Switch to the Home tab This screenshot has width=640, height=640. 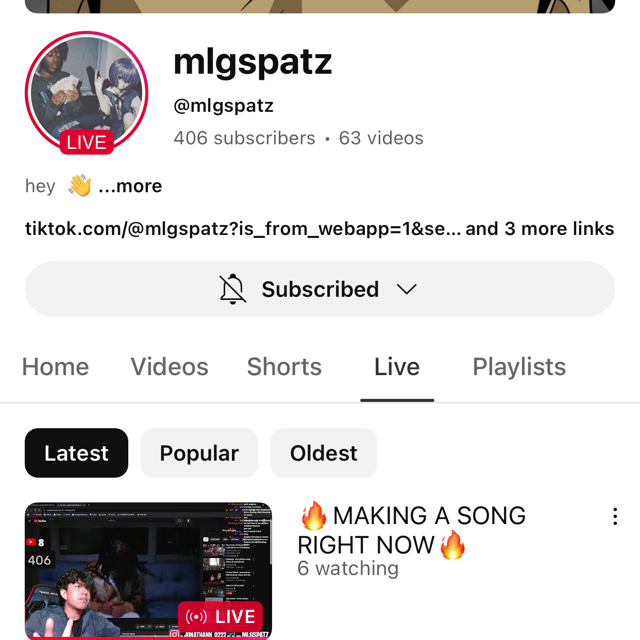click(55, 367)
